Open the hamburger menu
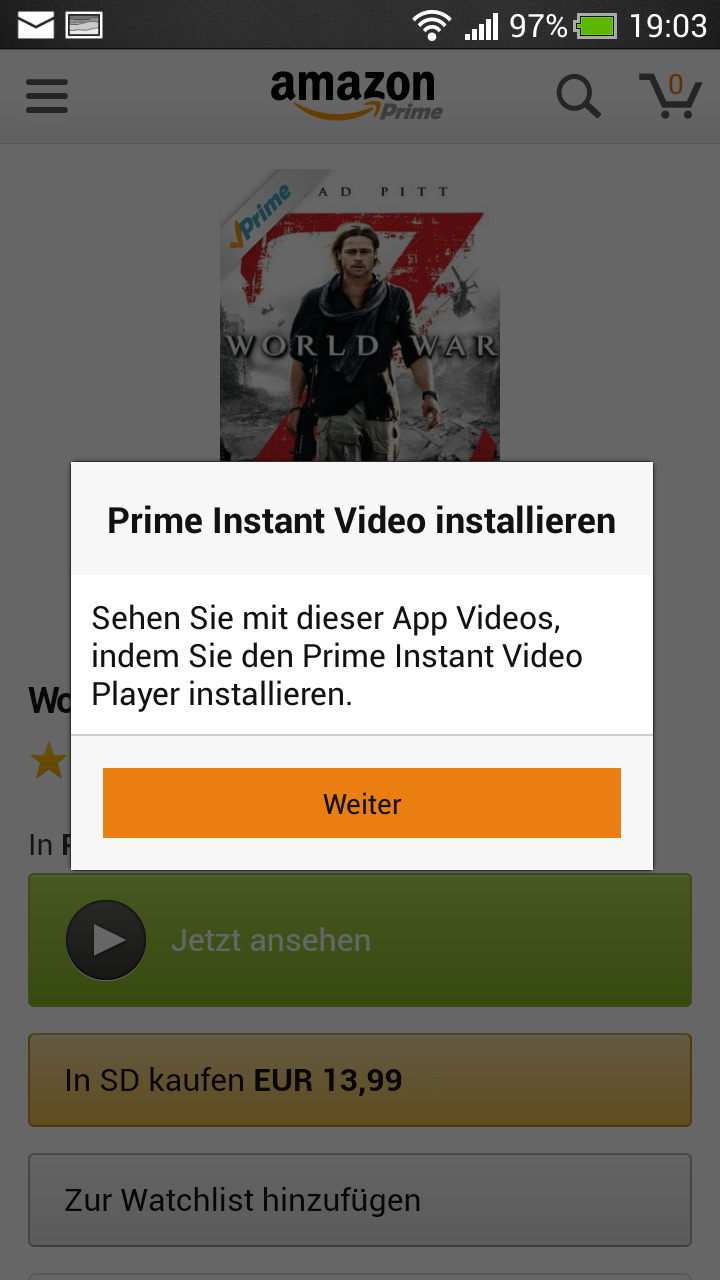Screen dimensions: 720x1280 [47, 96]
